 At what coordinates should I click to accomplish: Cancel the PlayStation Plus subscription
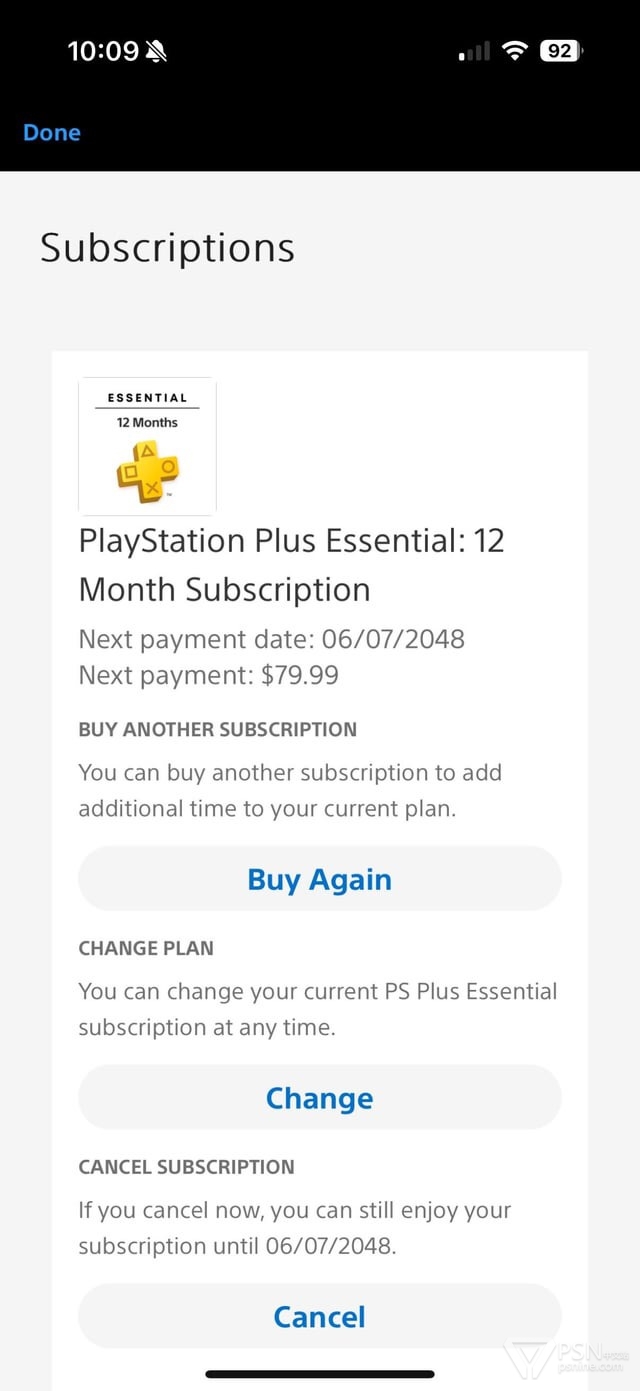(320, 1316)
